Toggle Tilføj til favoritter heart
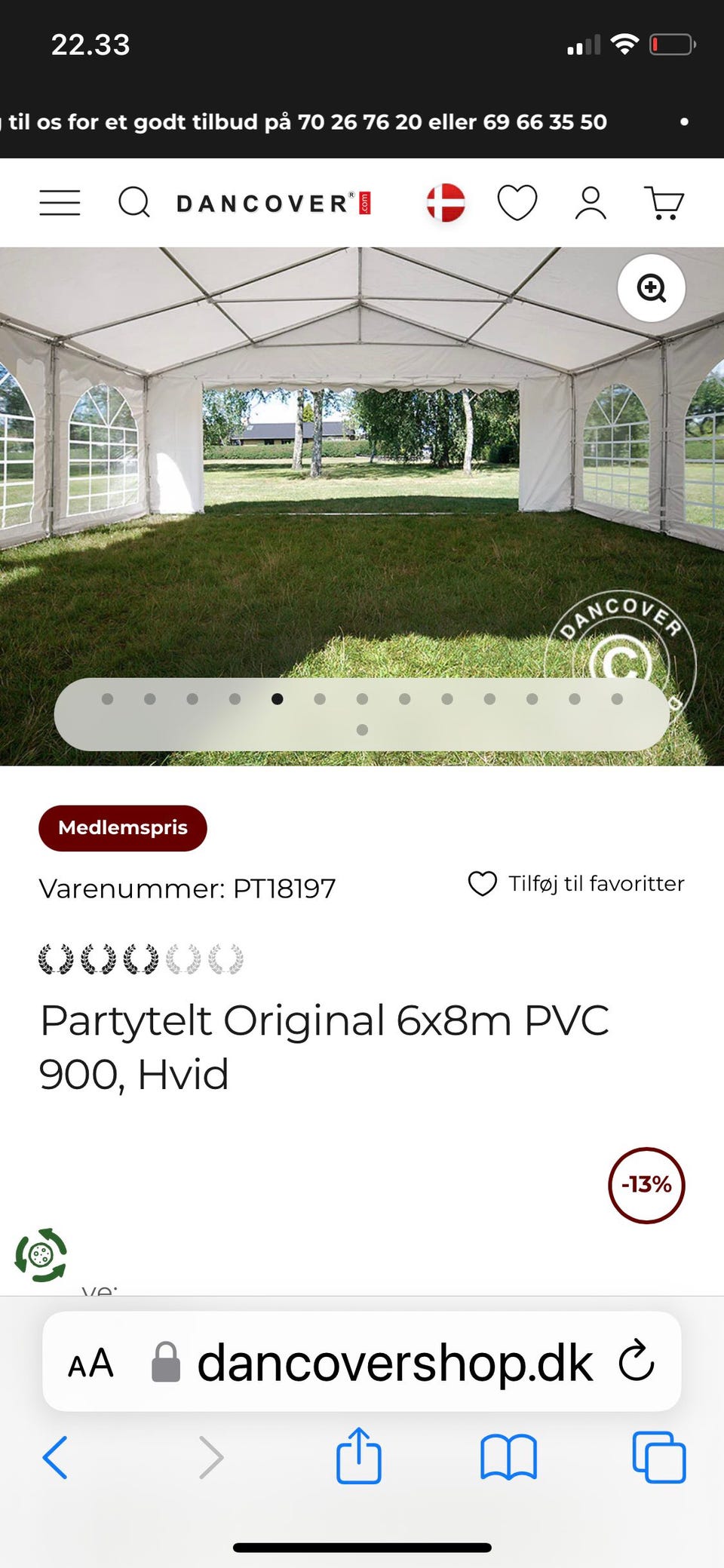The height and width of the screenshot is (1568, 724). (x=481, y=882)
